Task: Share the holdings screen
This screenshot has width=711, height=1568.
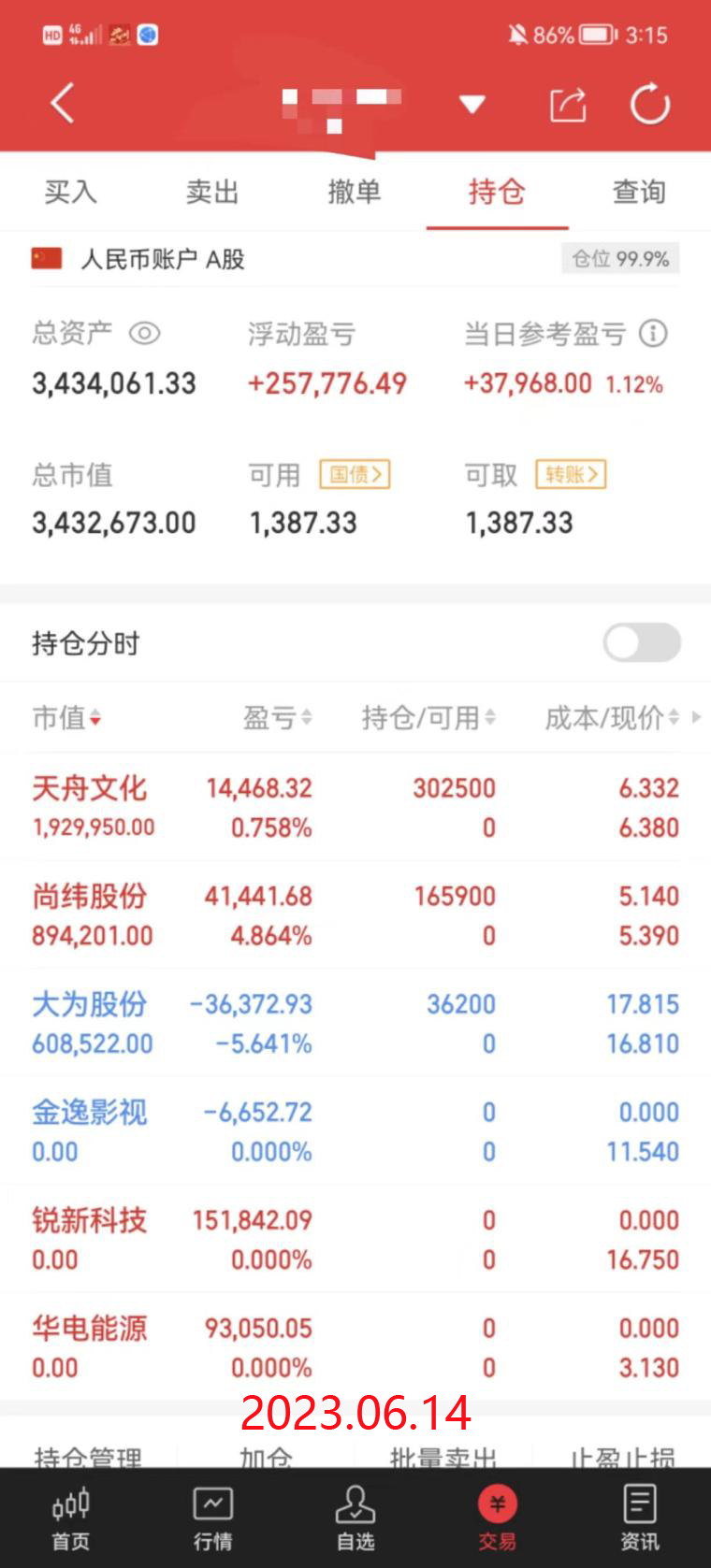Action: point(567,104)
